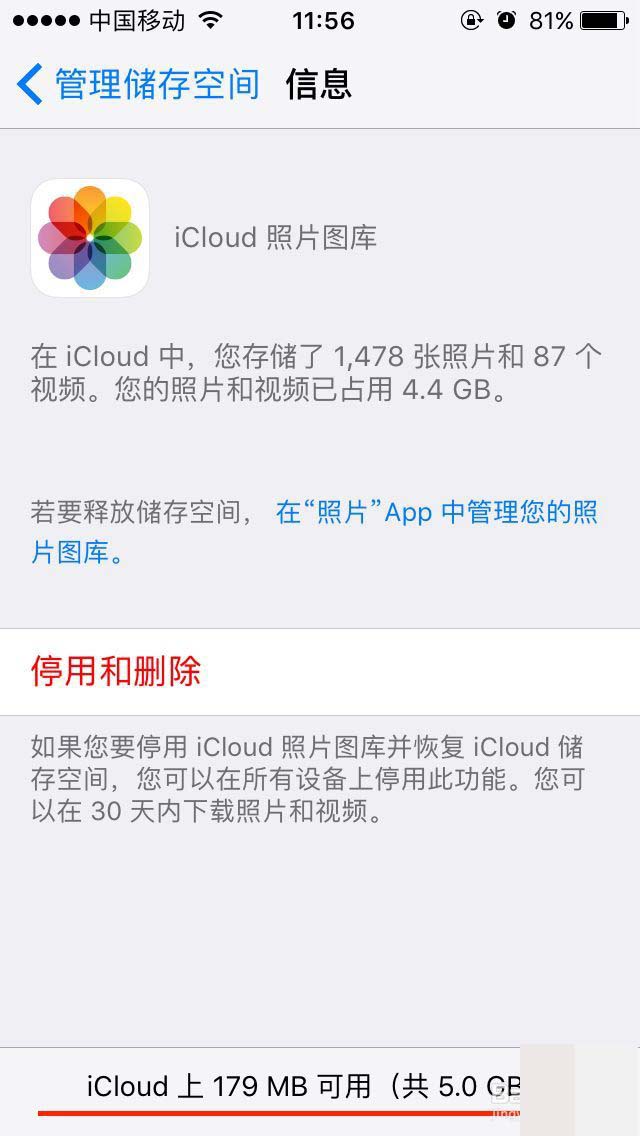Open the 在"照片"App 中管理您的照片图库 link

(436, 513)
